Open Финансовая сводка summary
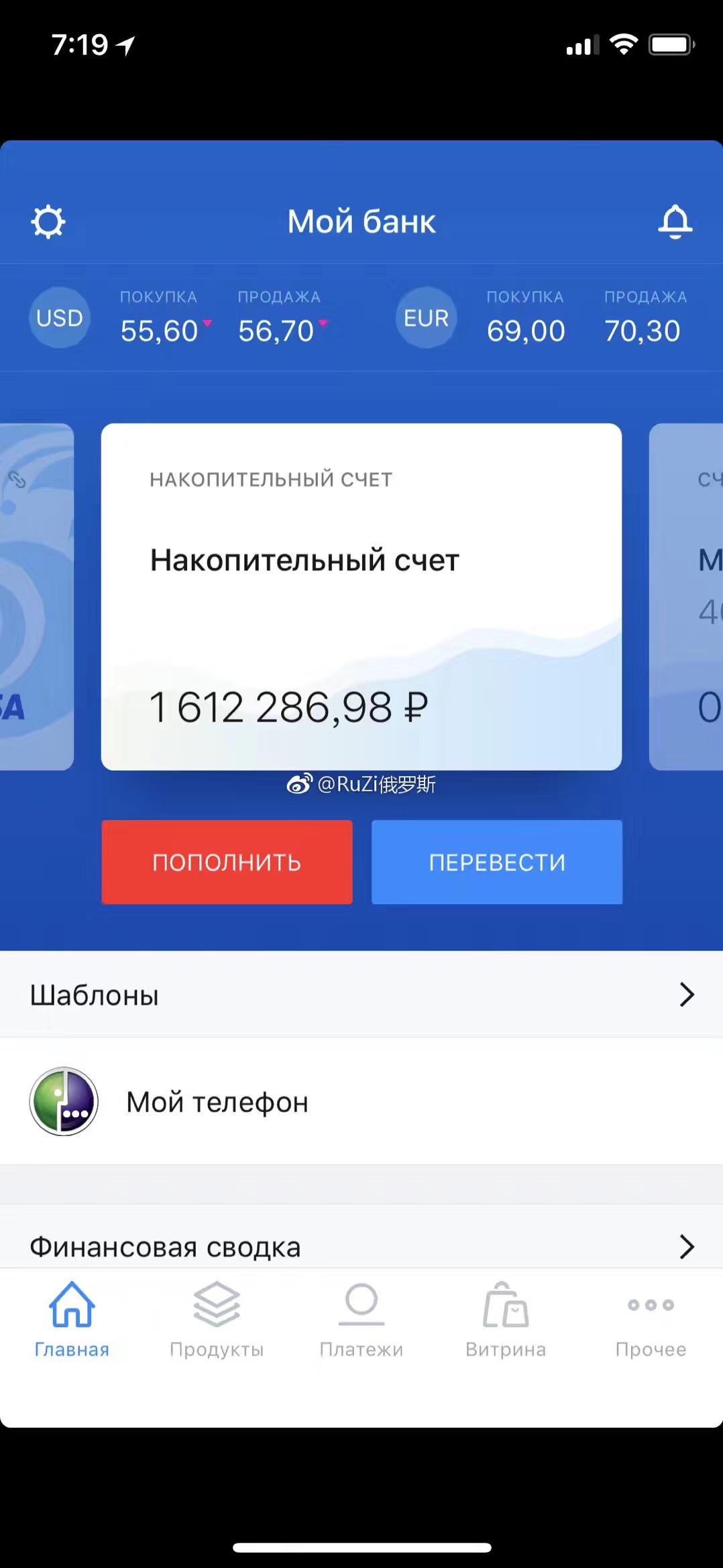 (361, 1247)
